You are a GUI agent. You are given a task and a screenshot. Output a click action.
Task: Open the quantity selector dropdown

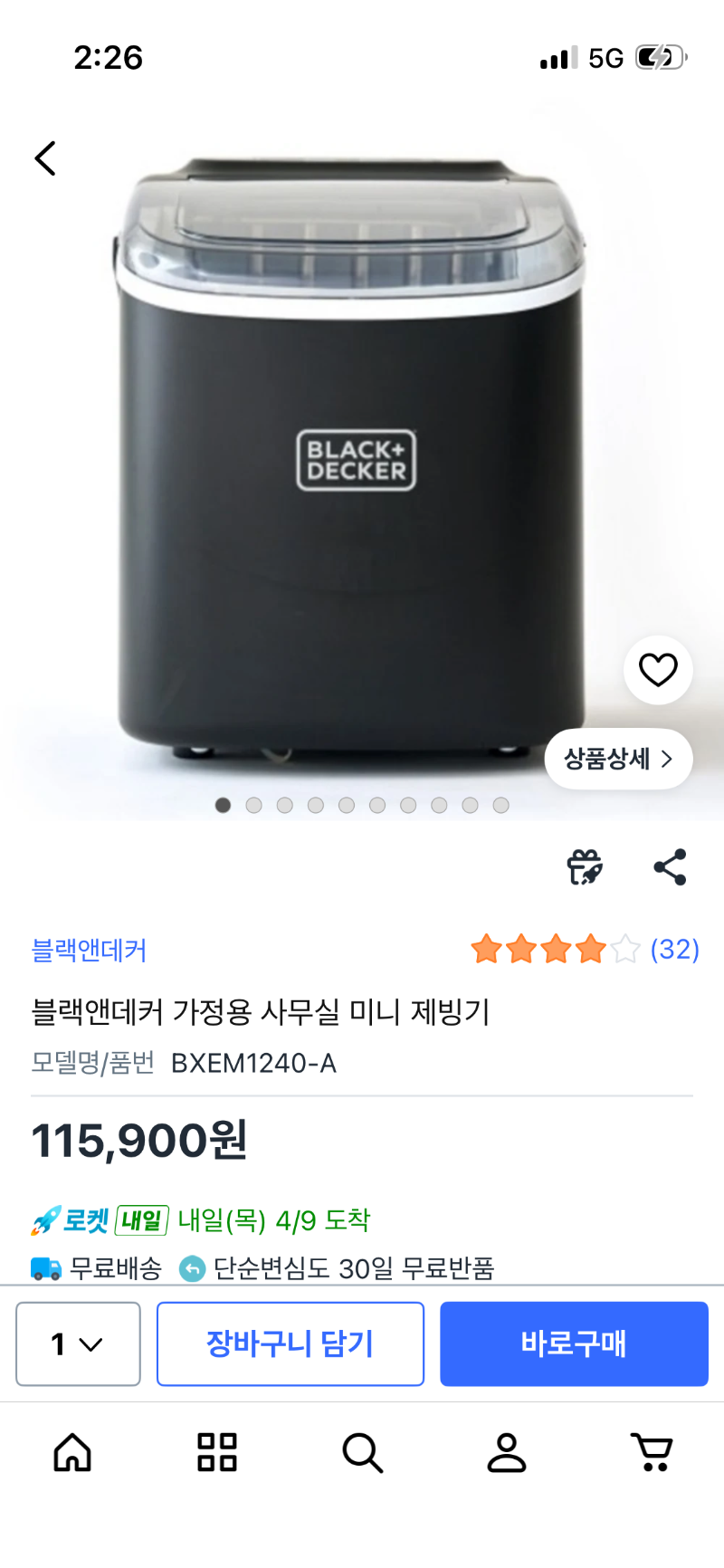point(78,1344)
